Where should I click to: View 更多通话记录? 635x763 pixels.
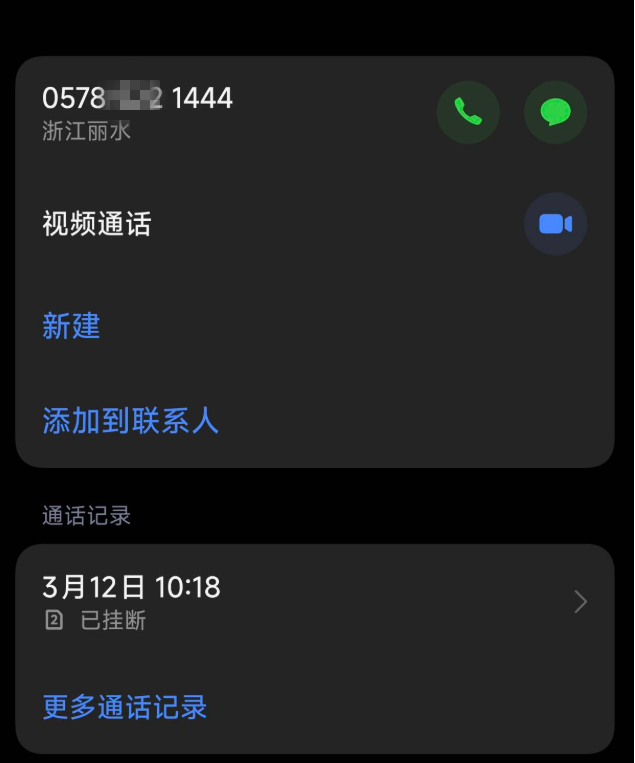[x=125, y=707]
